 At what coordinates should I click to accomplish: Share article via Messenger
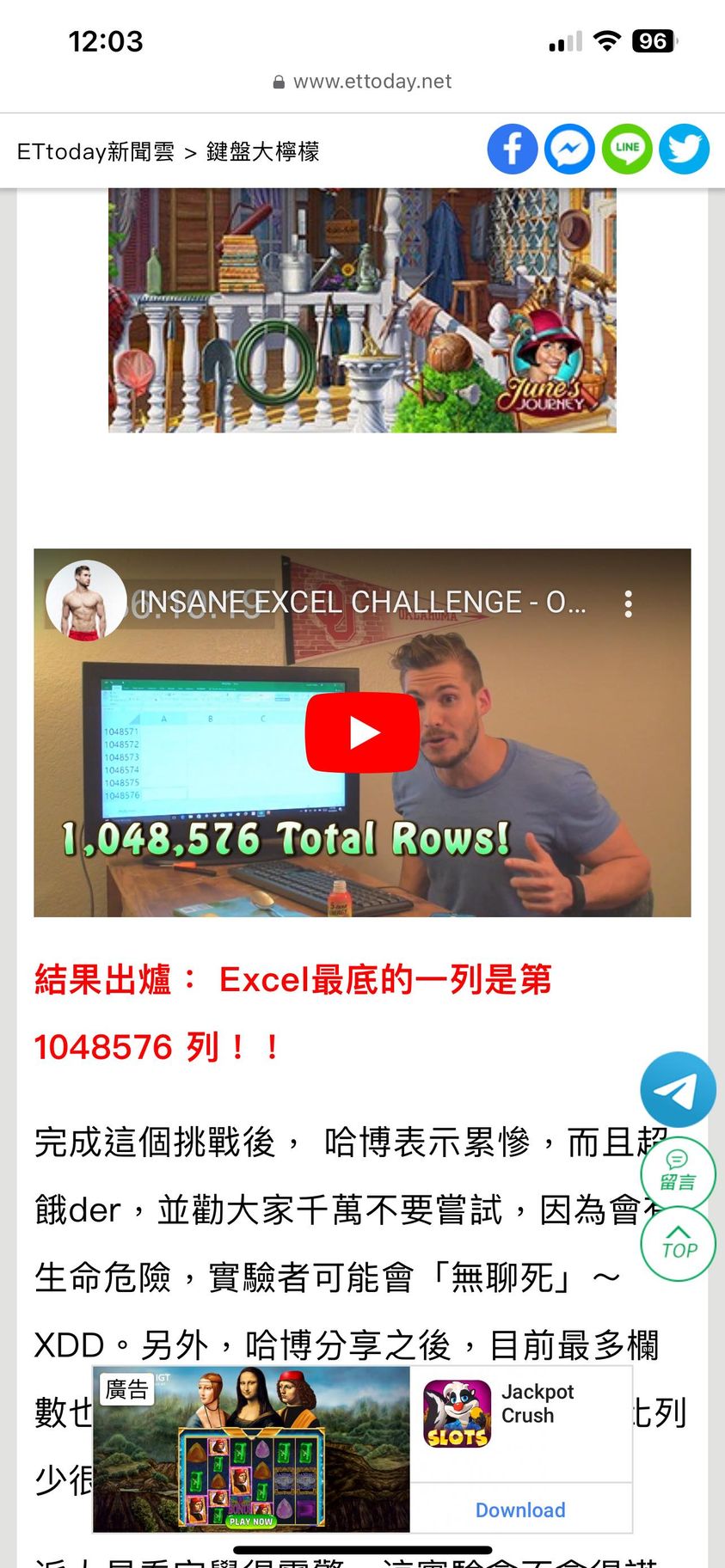[569, 149]
